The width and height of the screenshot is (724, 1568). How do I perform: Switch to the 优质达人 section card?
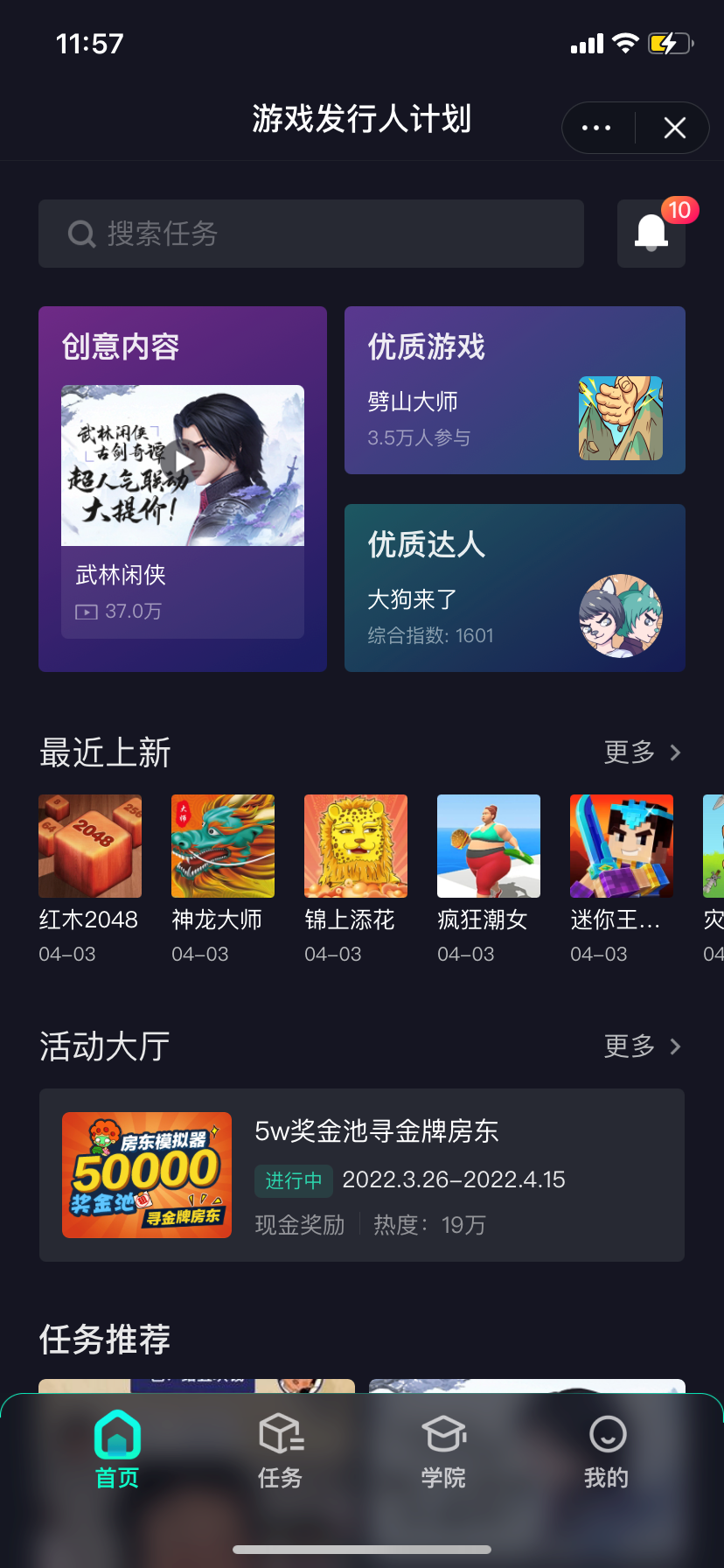click(514, 588)
